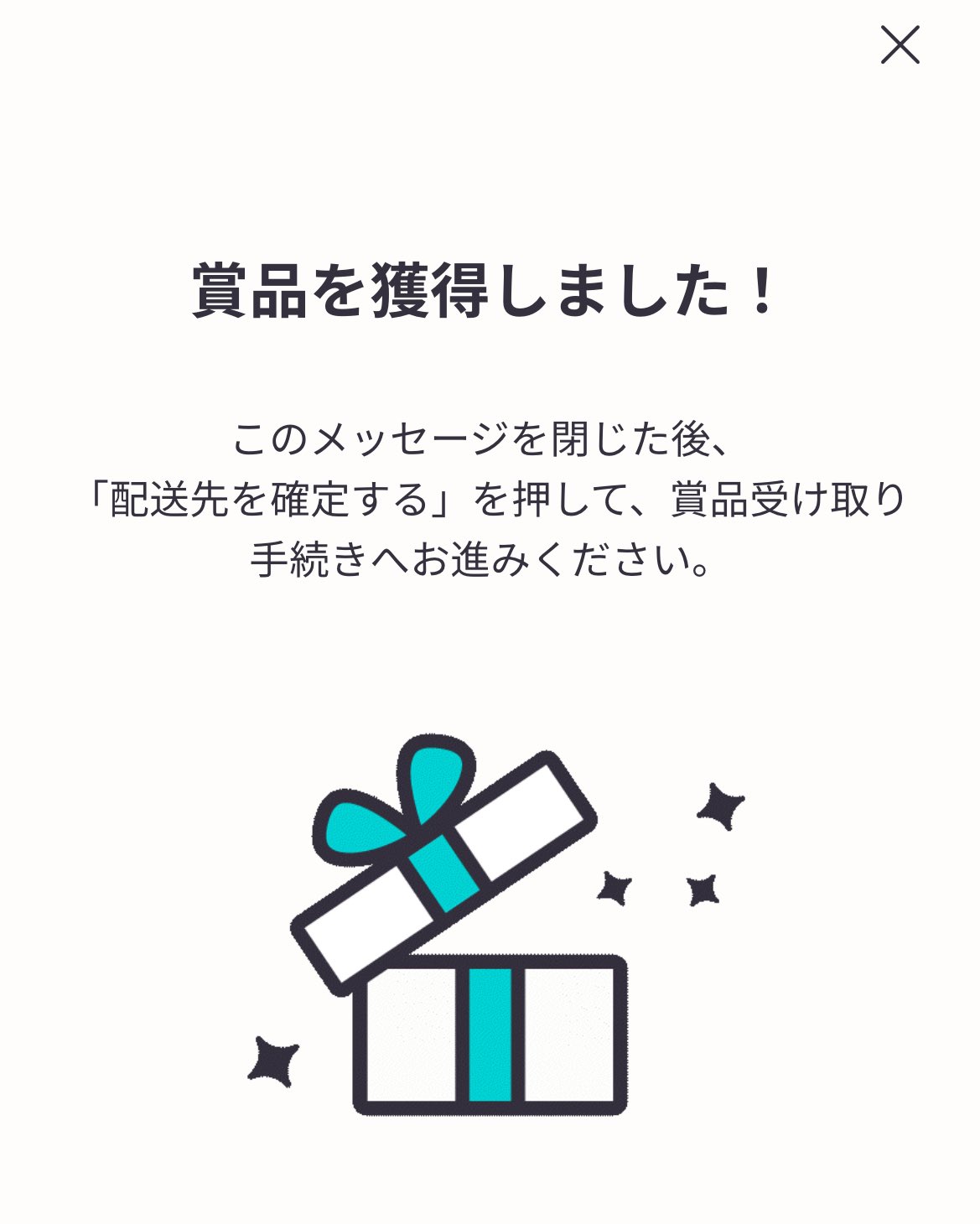Close the prize won message
Image resolution: width=980 pixels, height=1224 pixels.
(900, 44)
